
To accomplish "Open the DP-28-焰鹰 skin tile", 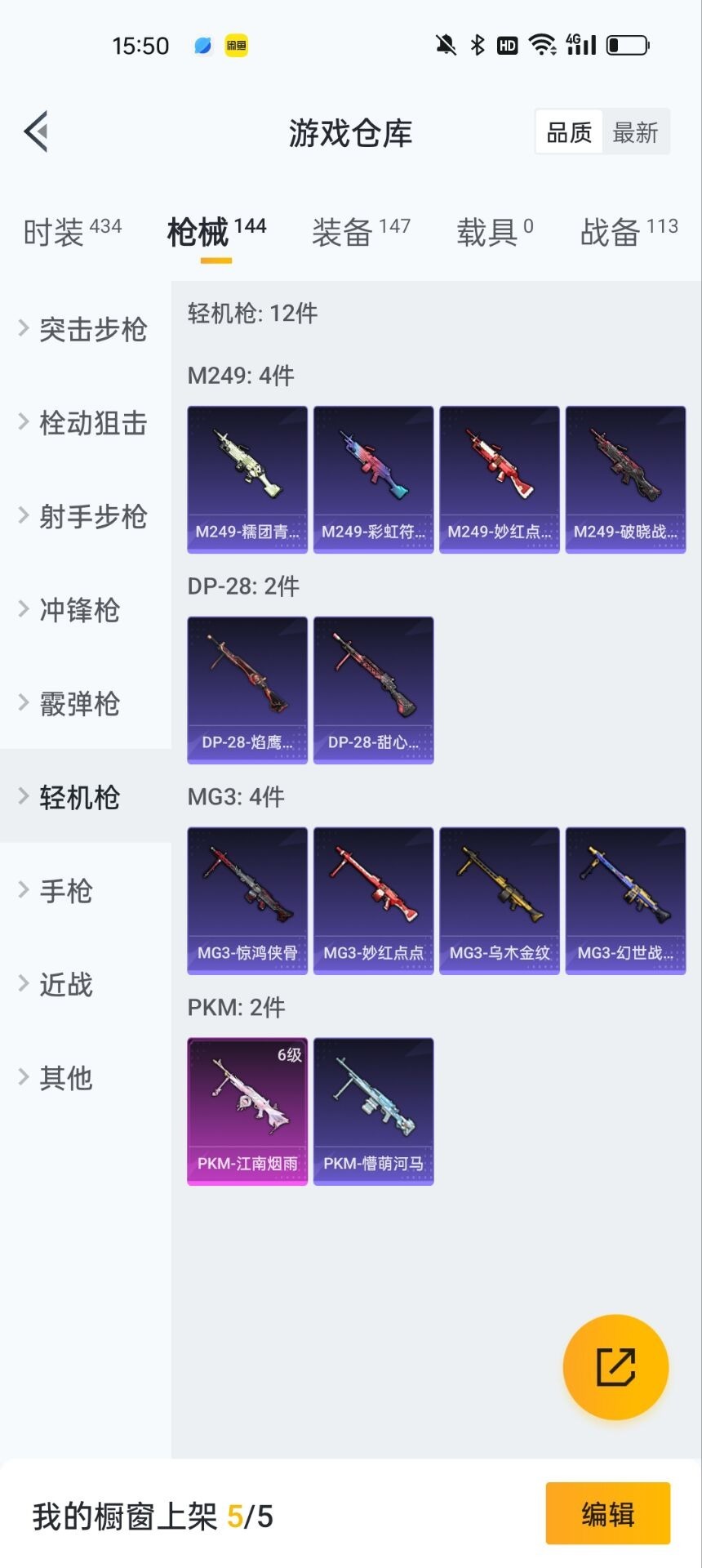I will [247, 689].
